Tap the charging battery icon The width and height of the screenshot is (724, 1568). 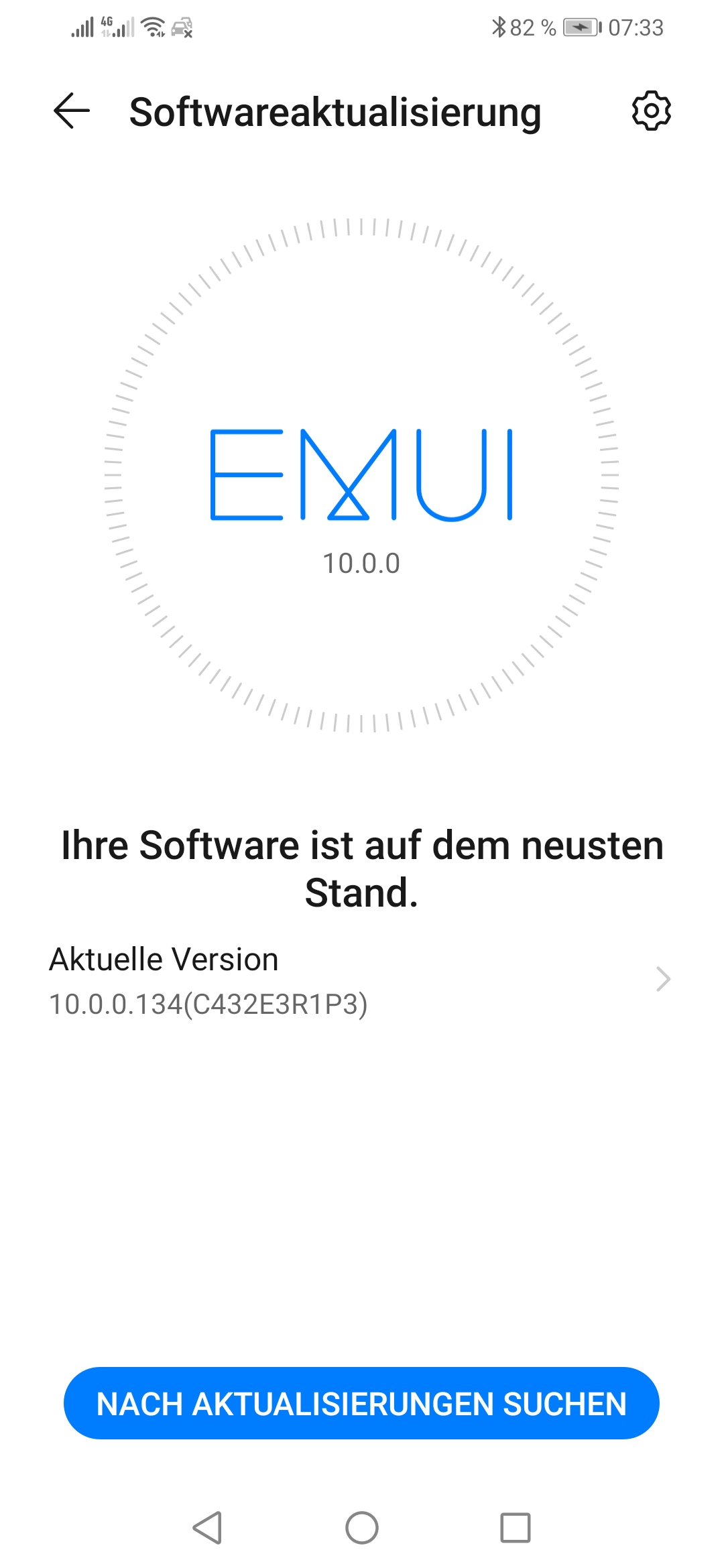pos(581,27)
